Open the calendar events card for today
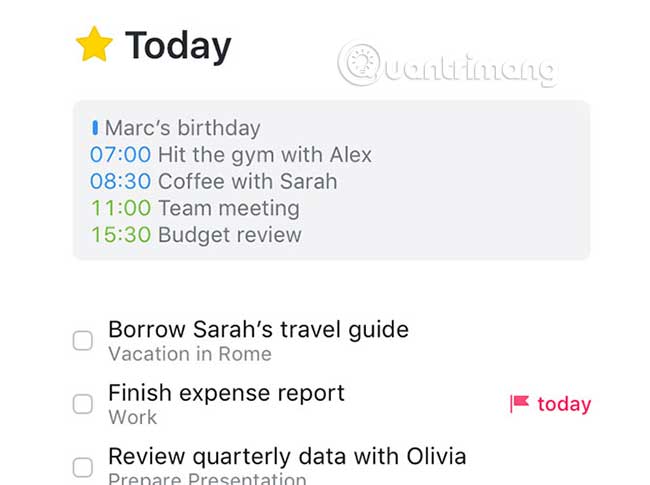The image size is (650, 485). 331,181
